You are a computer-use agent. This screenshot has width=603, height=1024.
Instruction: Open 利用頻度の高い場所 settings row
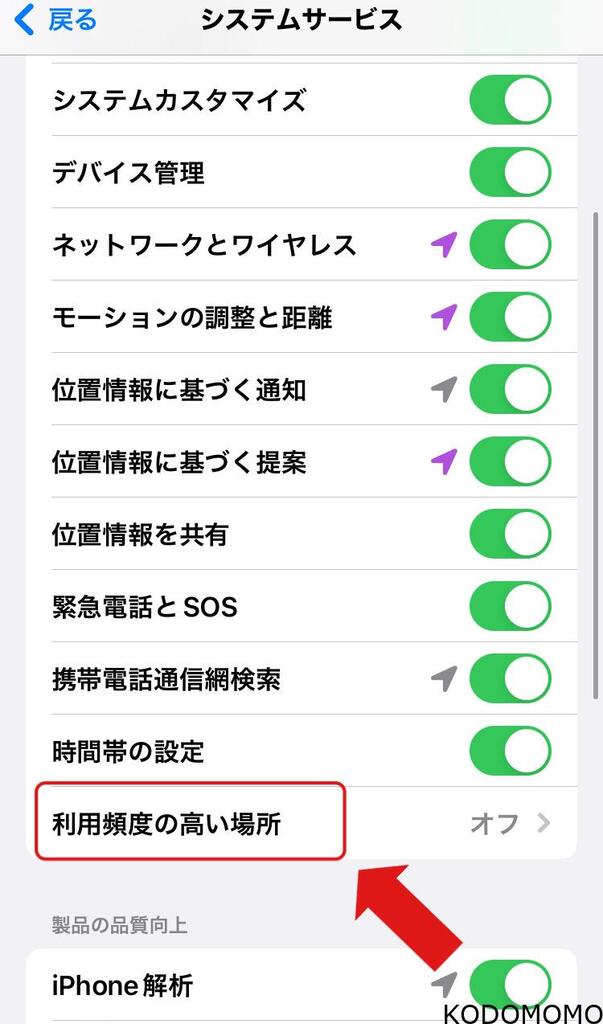click(300, 824)
